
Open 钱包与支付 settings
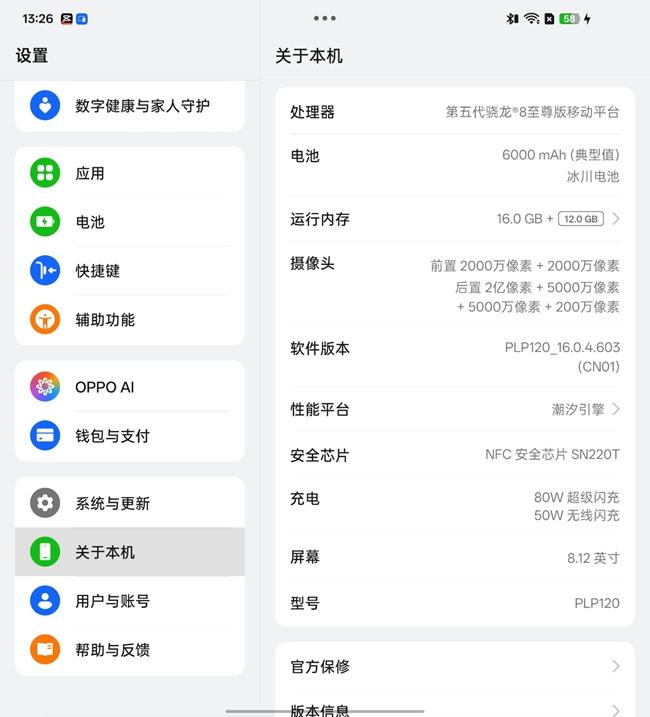coord(130,436)
